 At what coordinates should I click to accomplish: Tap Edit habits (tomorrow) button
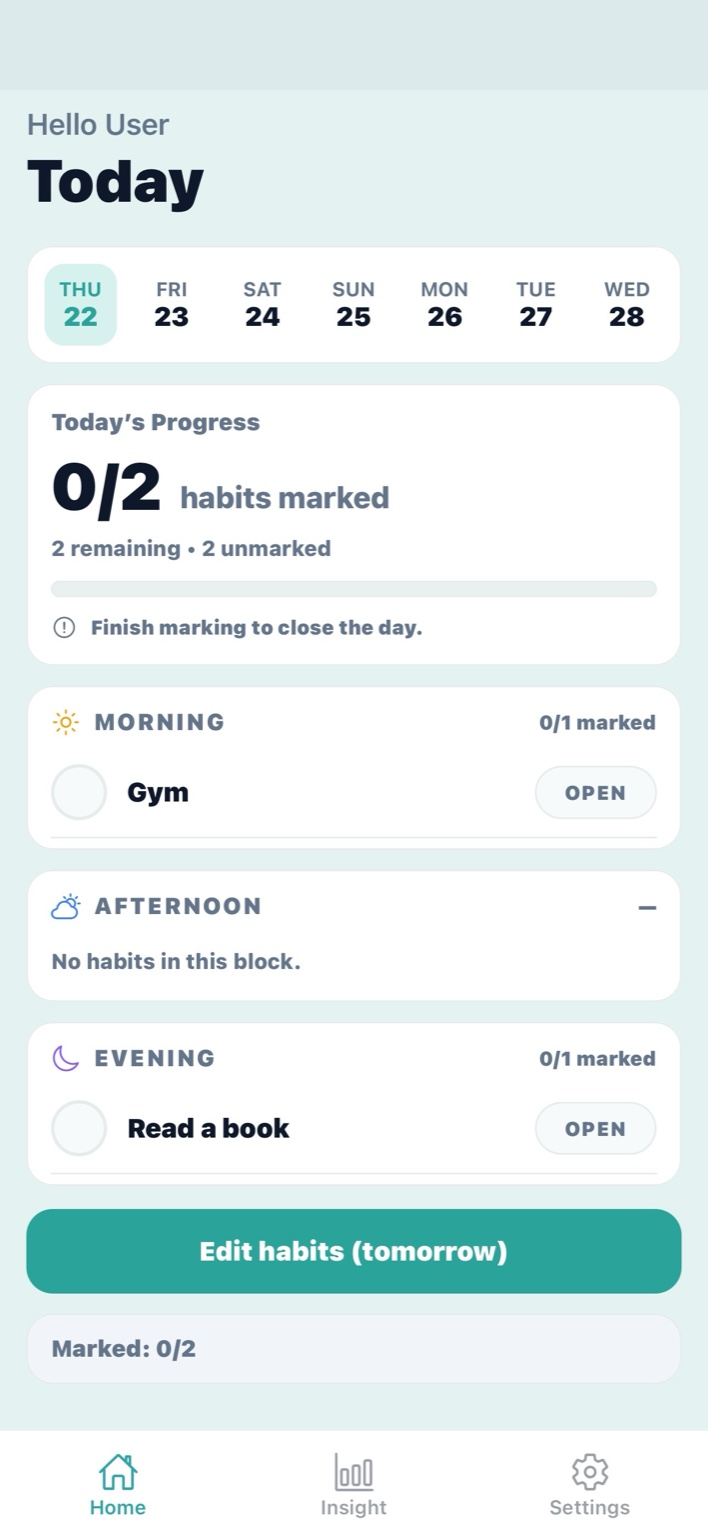(353, 1251)
